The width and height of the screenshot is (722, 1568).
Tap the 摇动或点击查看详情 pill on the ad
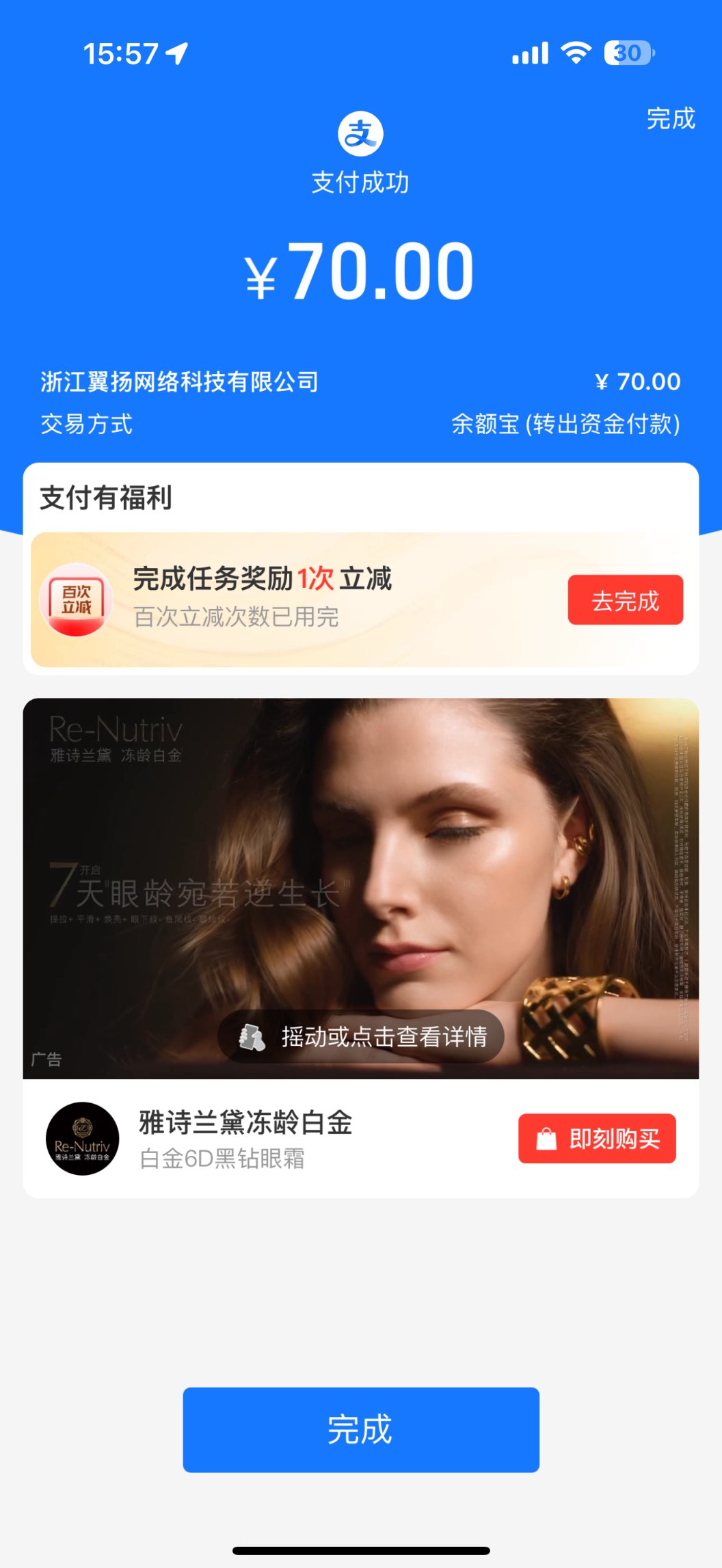pos(360,1037)
